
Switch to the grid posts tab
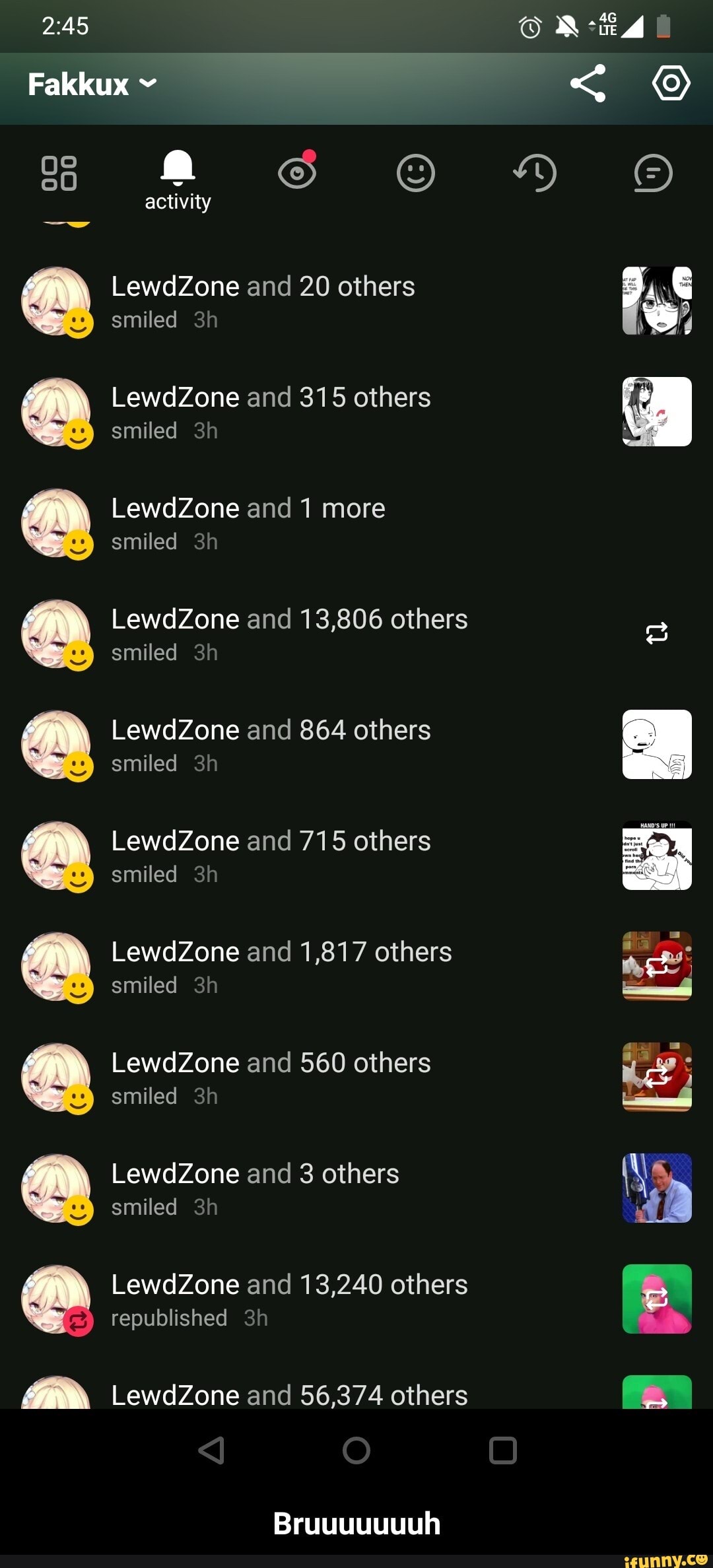point(59,174)
